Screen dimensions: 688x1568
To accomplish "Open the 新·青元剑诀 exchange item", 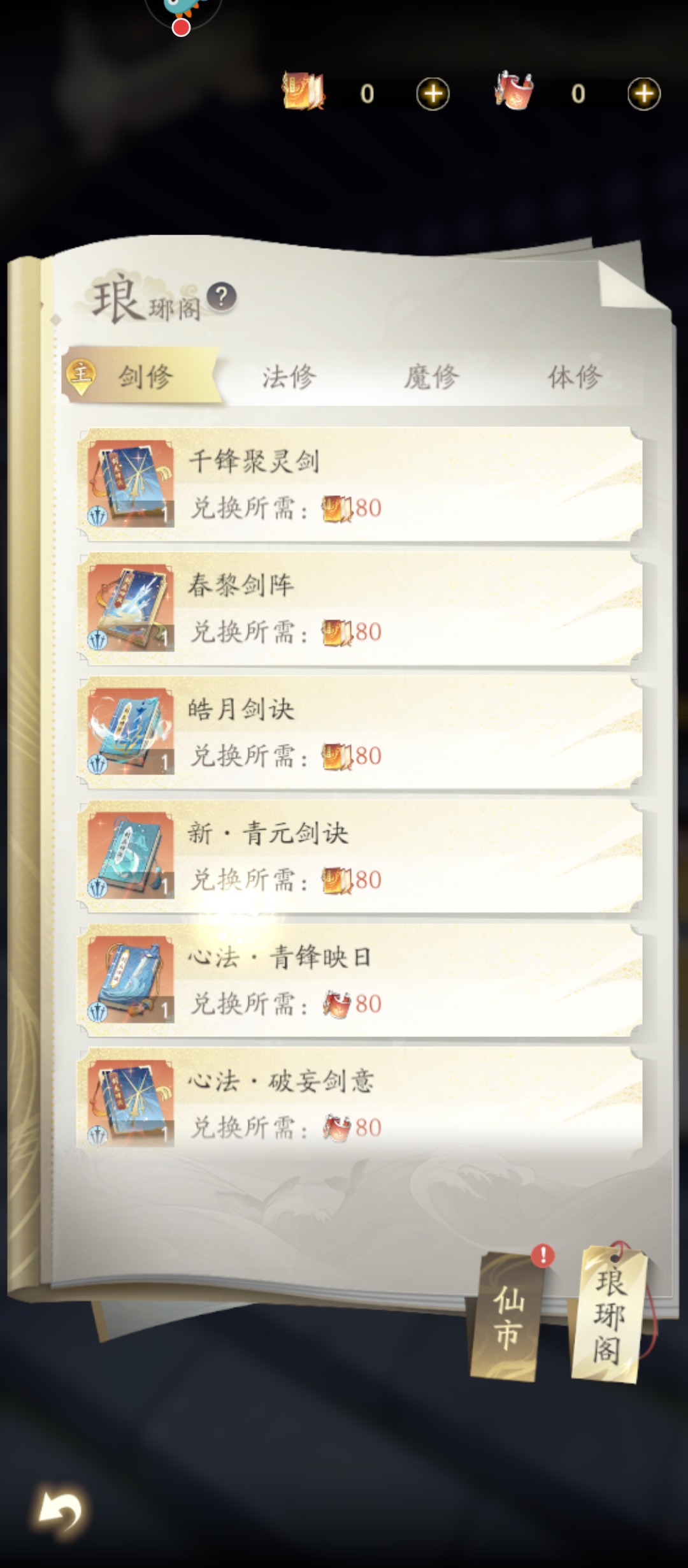I will (x=360, y=856).
